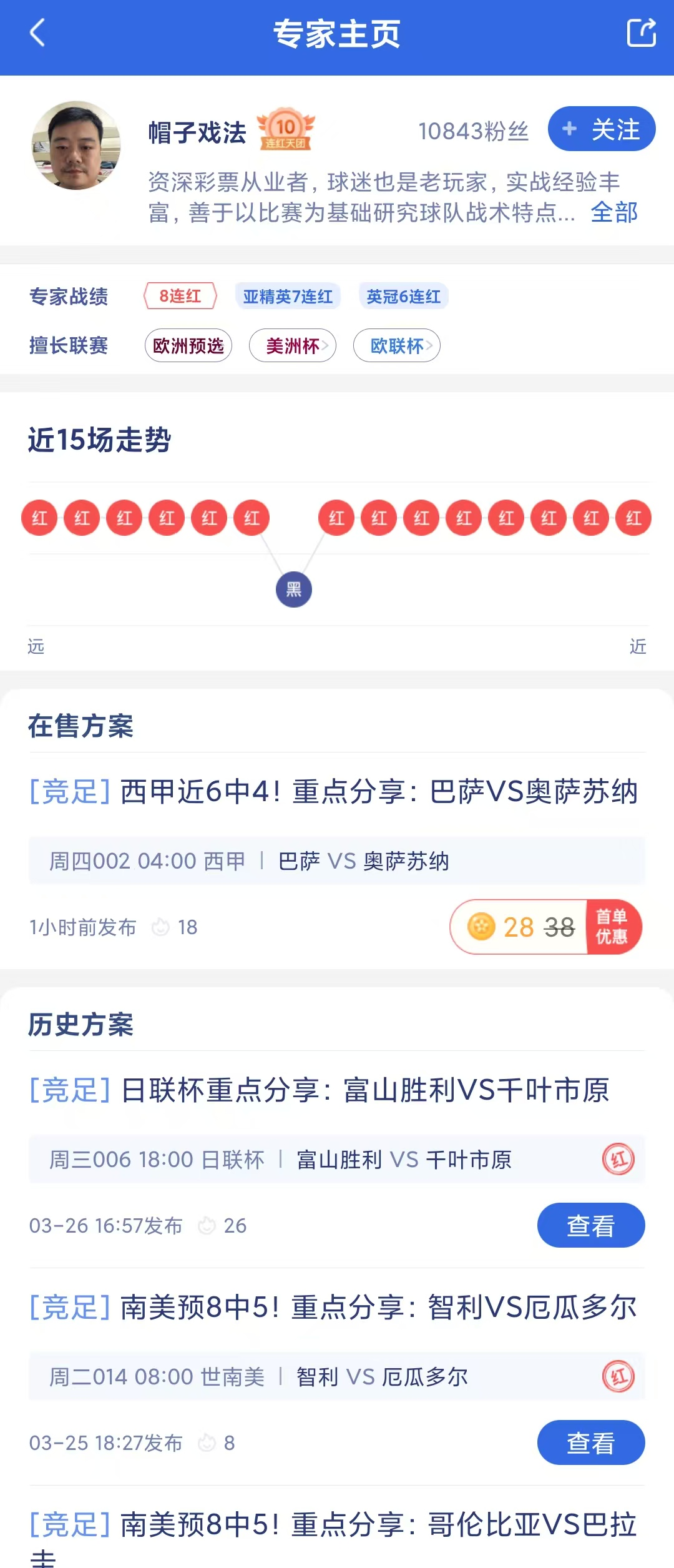Open the 亚精英7连红 record tag
The image size is (674, 1568).
pyautogui.click(x=288, y=297)
